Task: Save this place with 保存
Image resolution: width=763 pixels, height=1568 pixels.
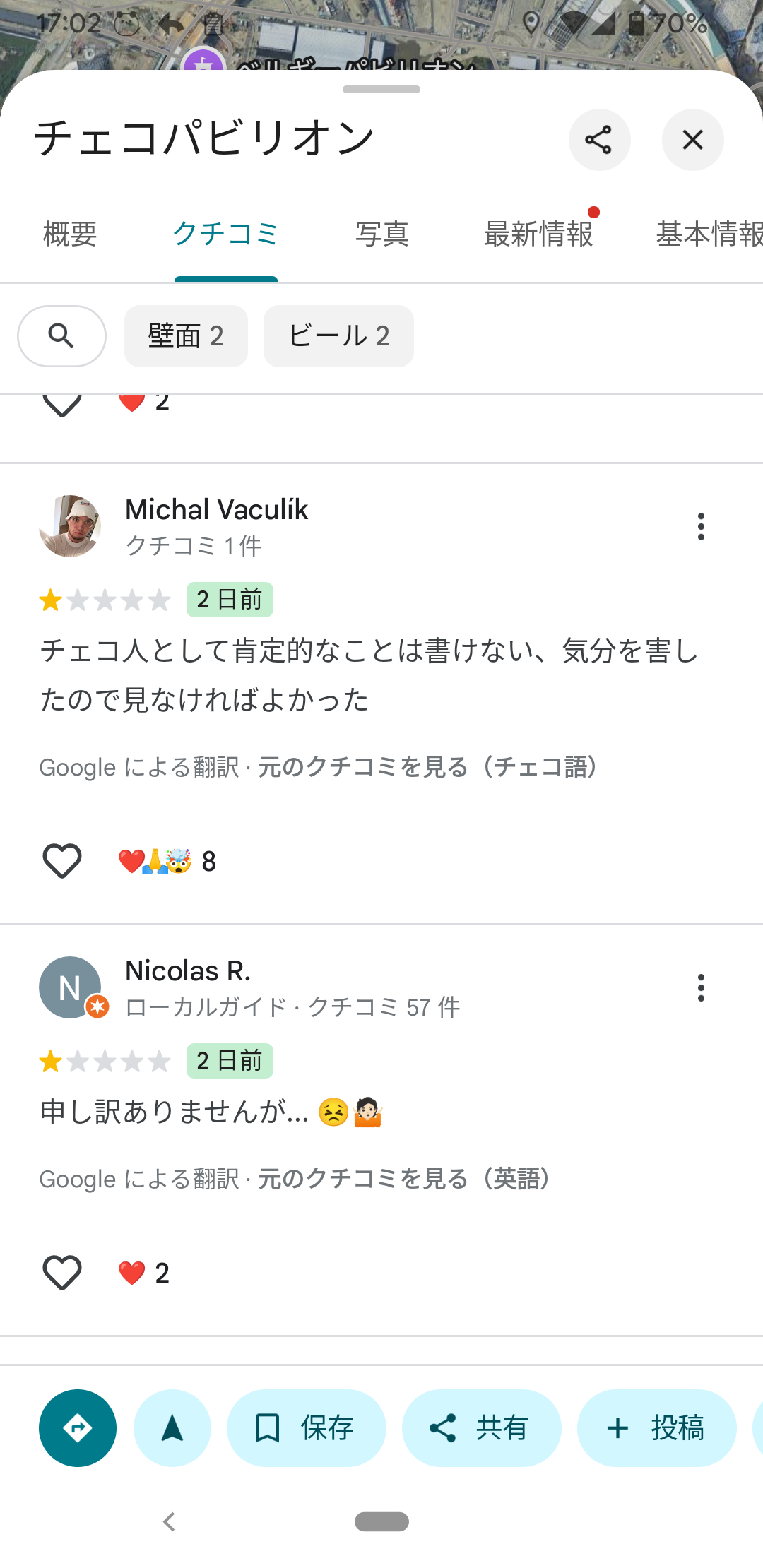Action: point(306,1428)
